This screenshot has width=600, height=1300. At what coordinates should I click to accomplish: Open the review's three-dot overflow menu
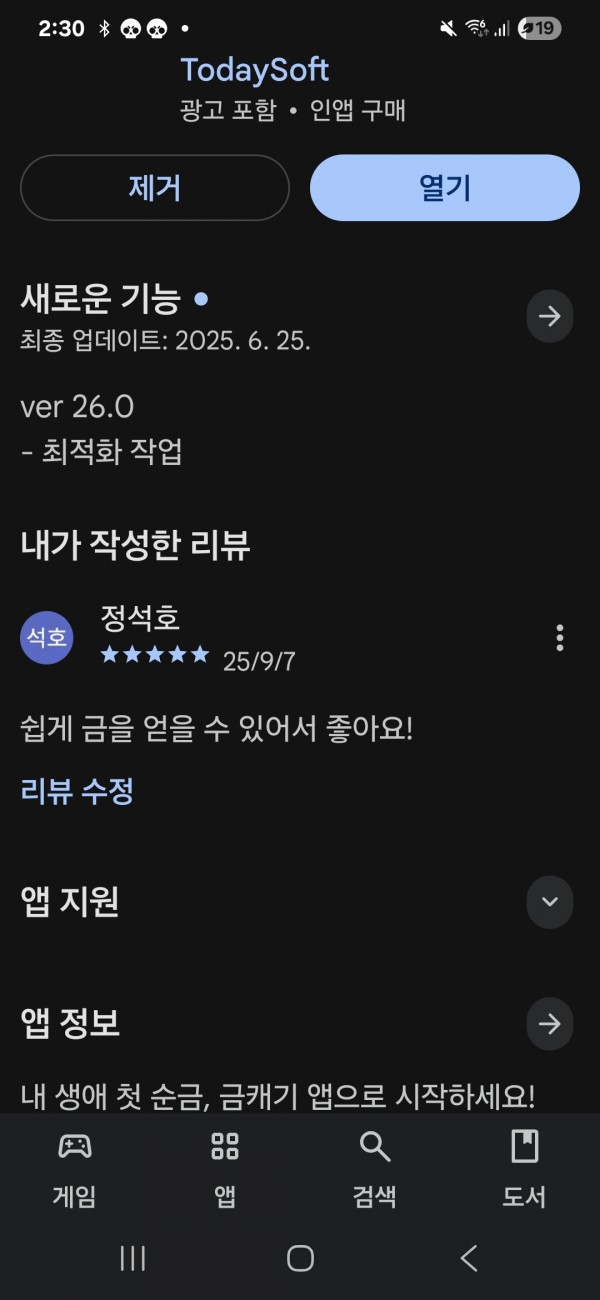point(560,637)
